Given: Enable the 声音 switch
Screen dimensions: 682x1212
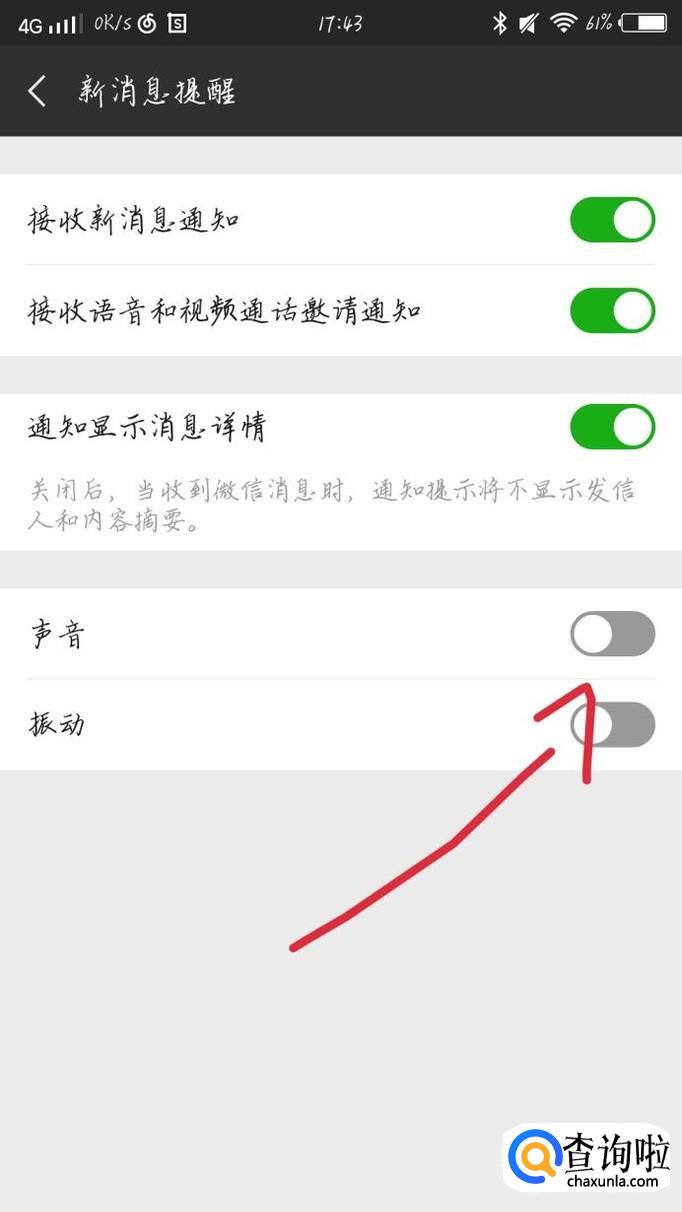Looking at the screenshot, I should click(x=612, y=634).
